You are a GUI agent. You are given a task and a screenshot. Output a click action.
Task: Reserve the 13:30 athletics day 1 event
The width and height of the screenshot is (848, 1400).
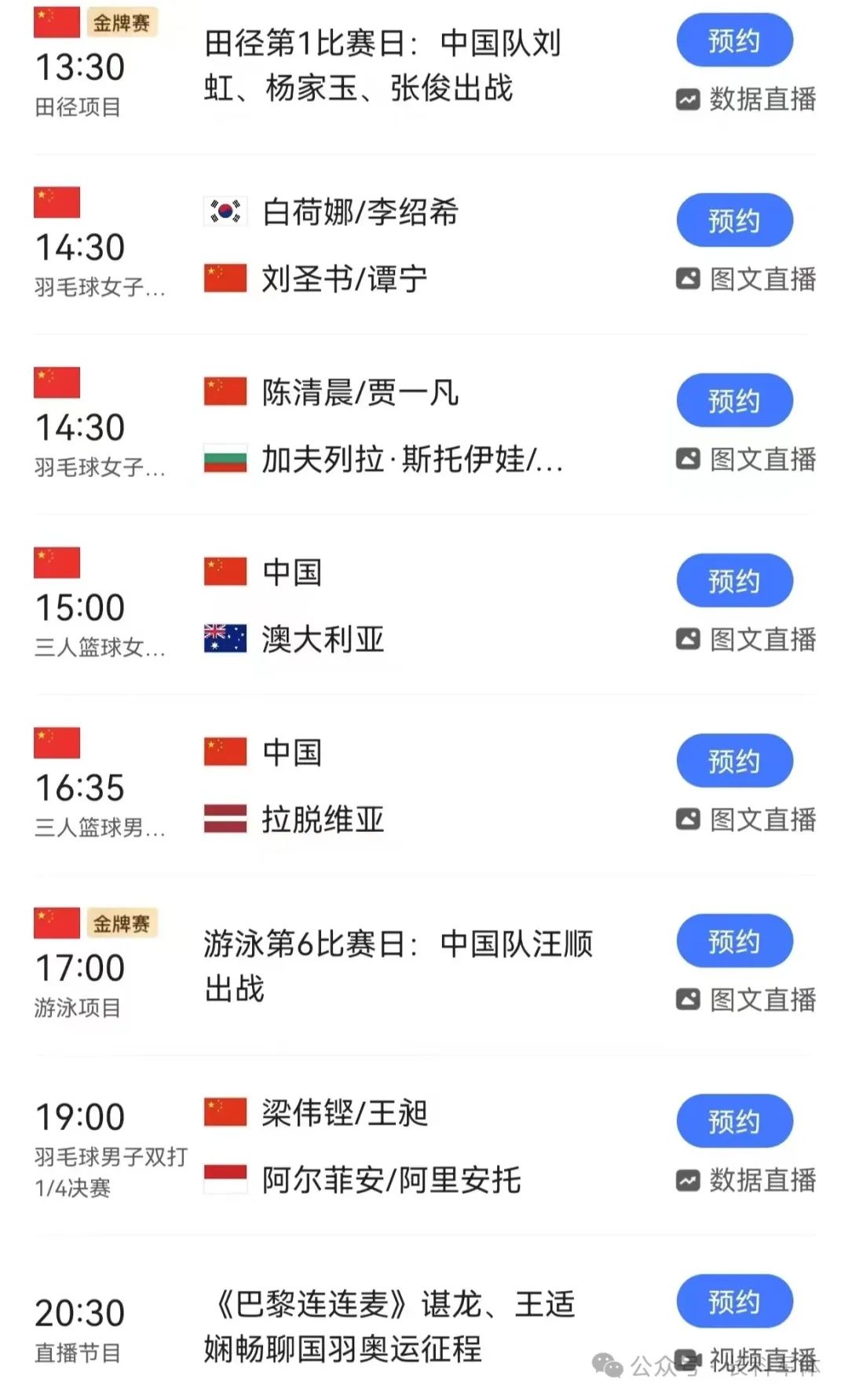(x=734, y=41)
